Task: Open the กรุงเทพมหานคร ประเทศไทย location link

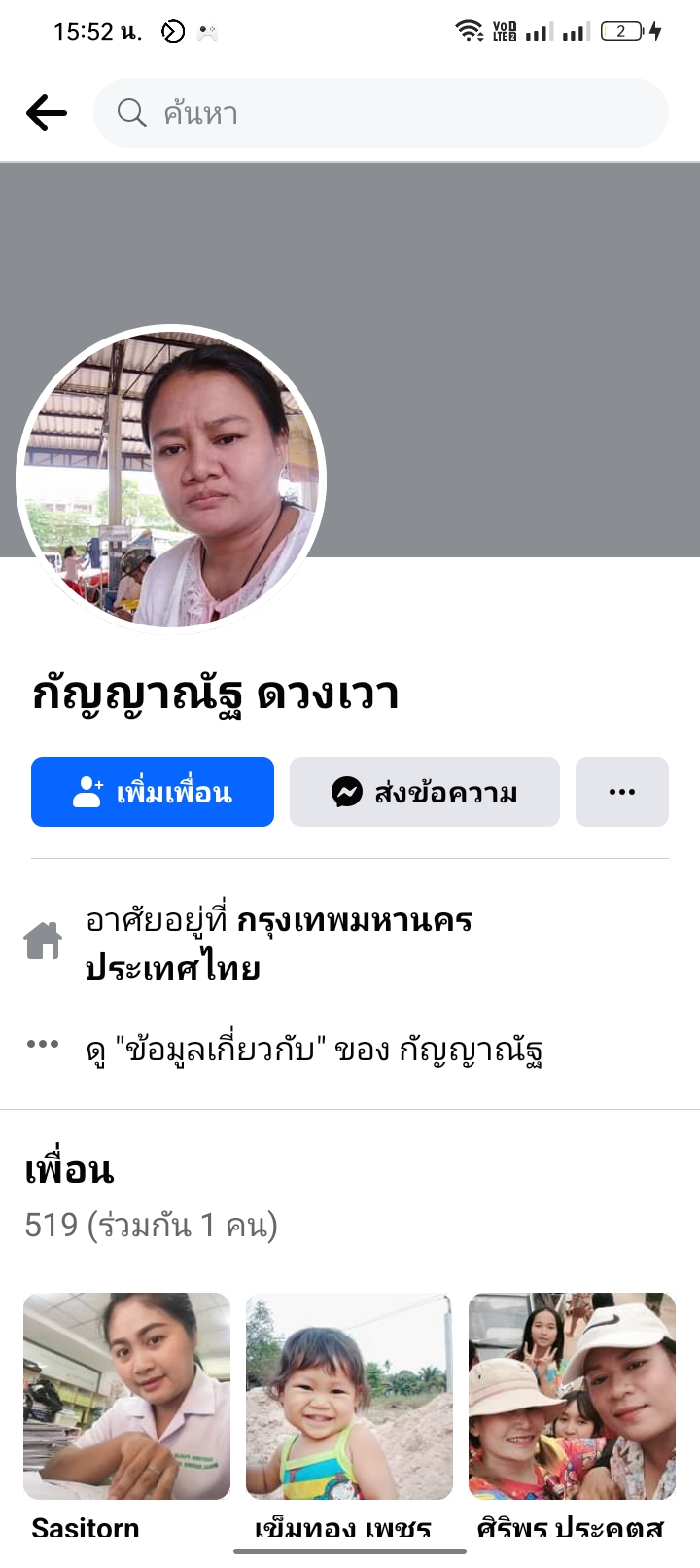Action: [354, 921]
